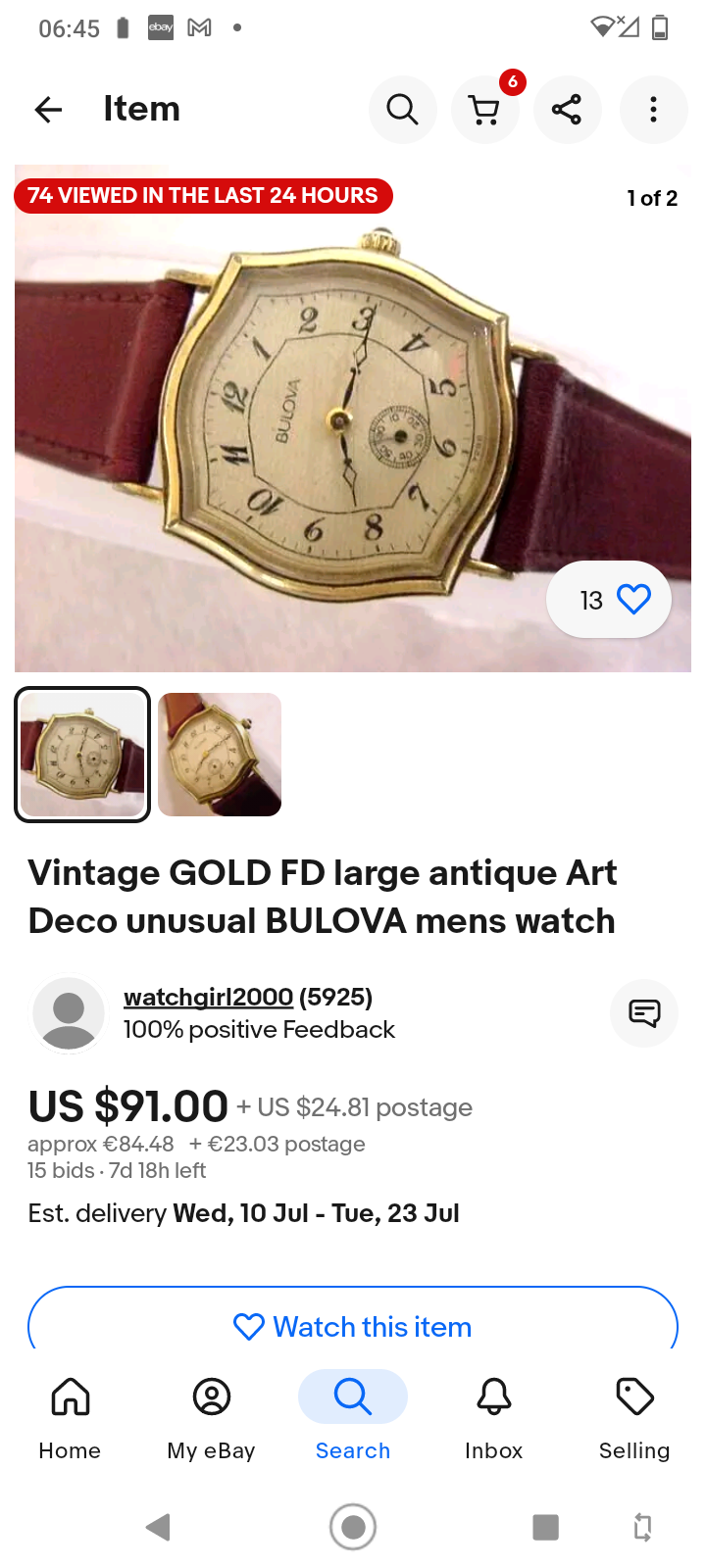This screenshot has height=1568, width=706.
Task: Switch to the Inbox tab
Action: 494,1416
